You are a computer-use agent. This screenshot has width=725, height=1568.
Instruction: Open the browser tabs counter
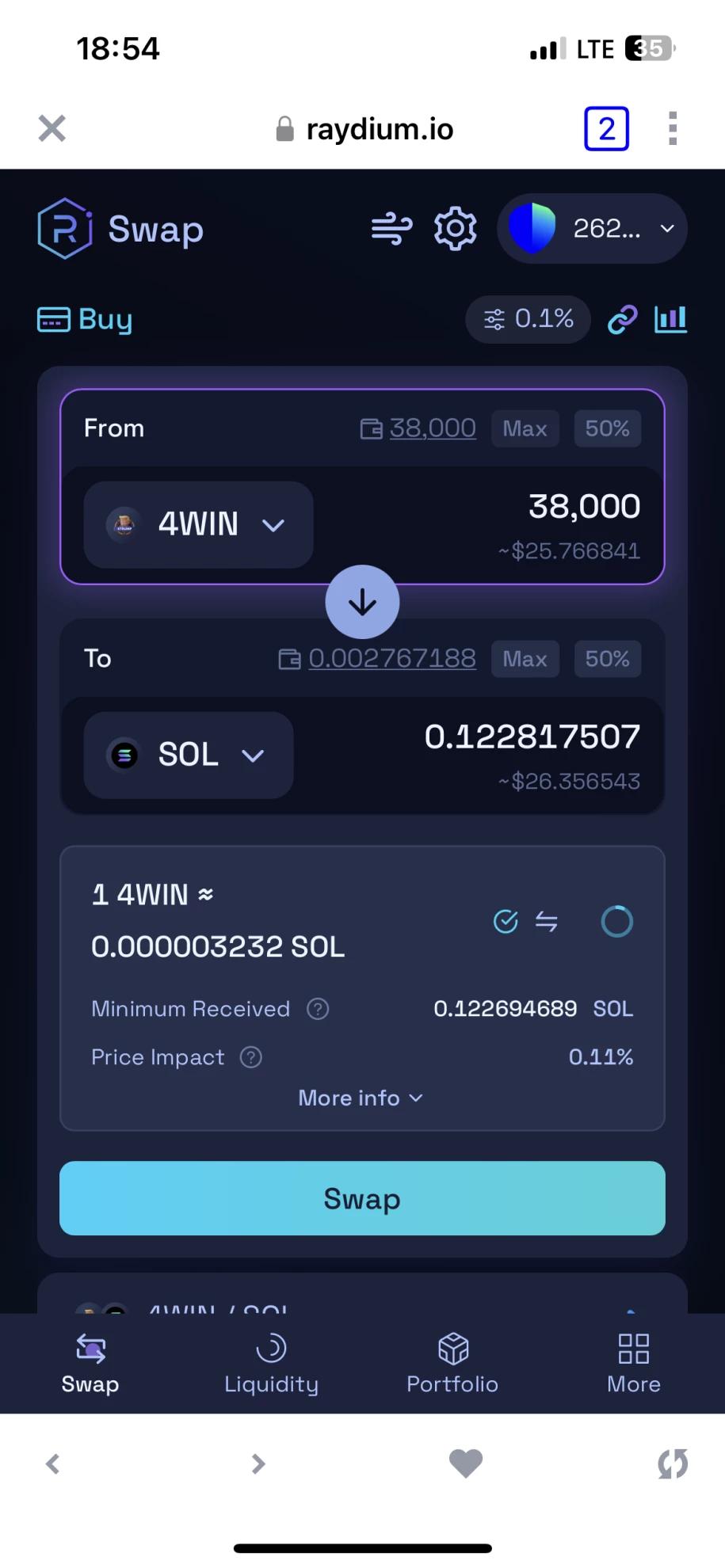606,128
